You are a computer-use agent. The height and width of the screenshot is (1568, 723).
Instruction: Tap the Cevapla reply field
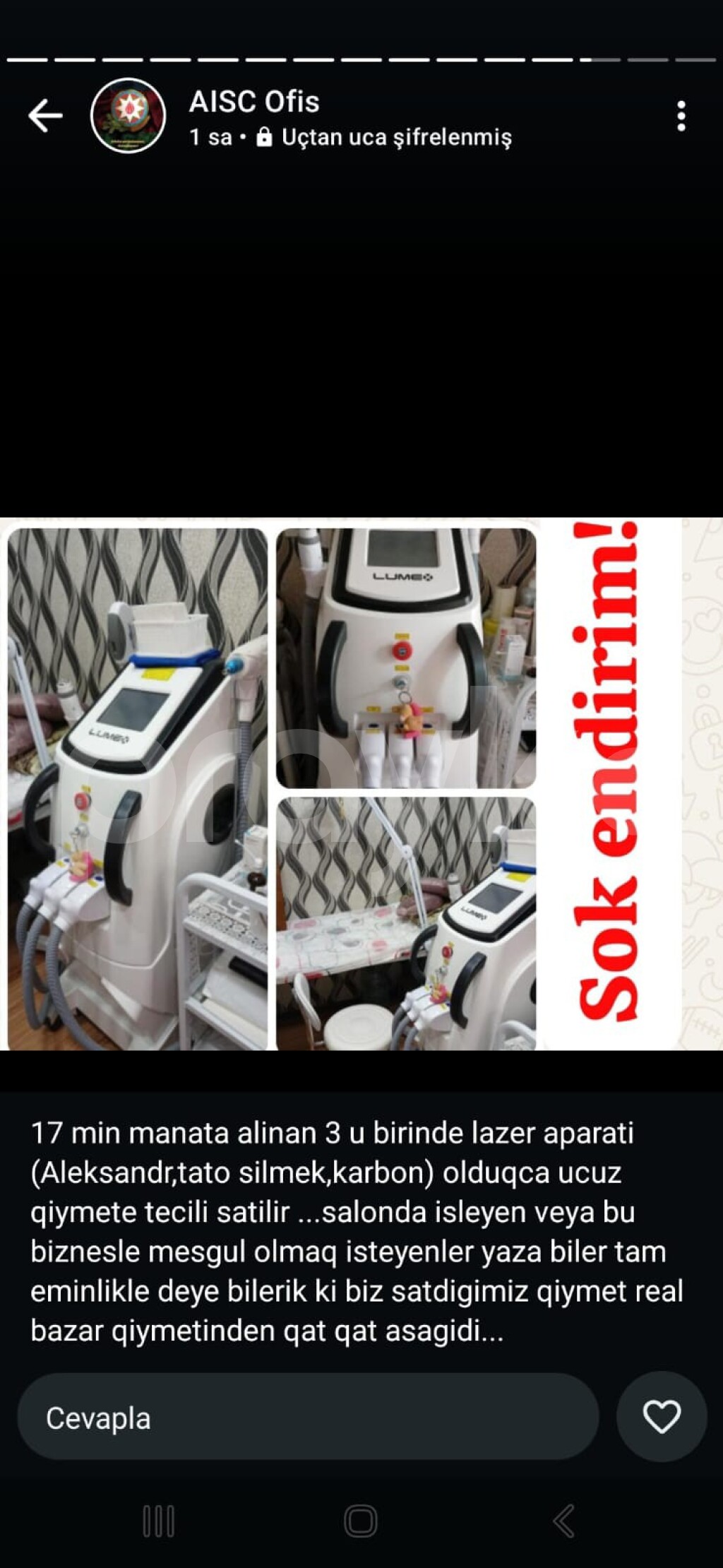pos(308,1417)
